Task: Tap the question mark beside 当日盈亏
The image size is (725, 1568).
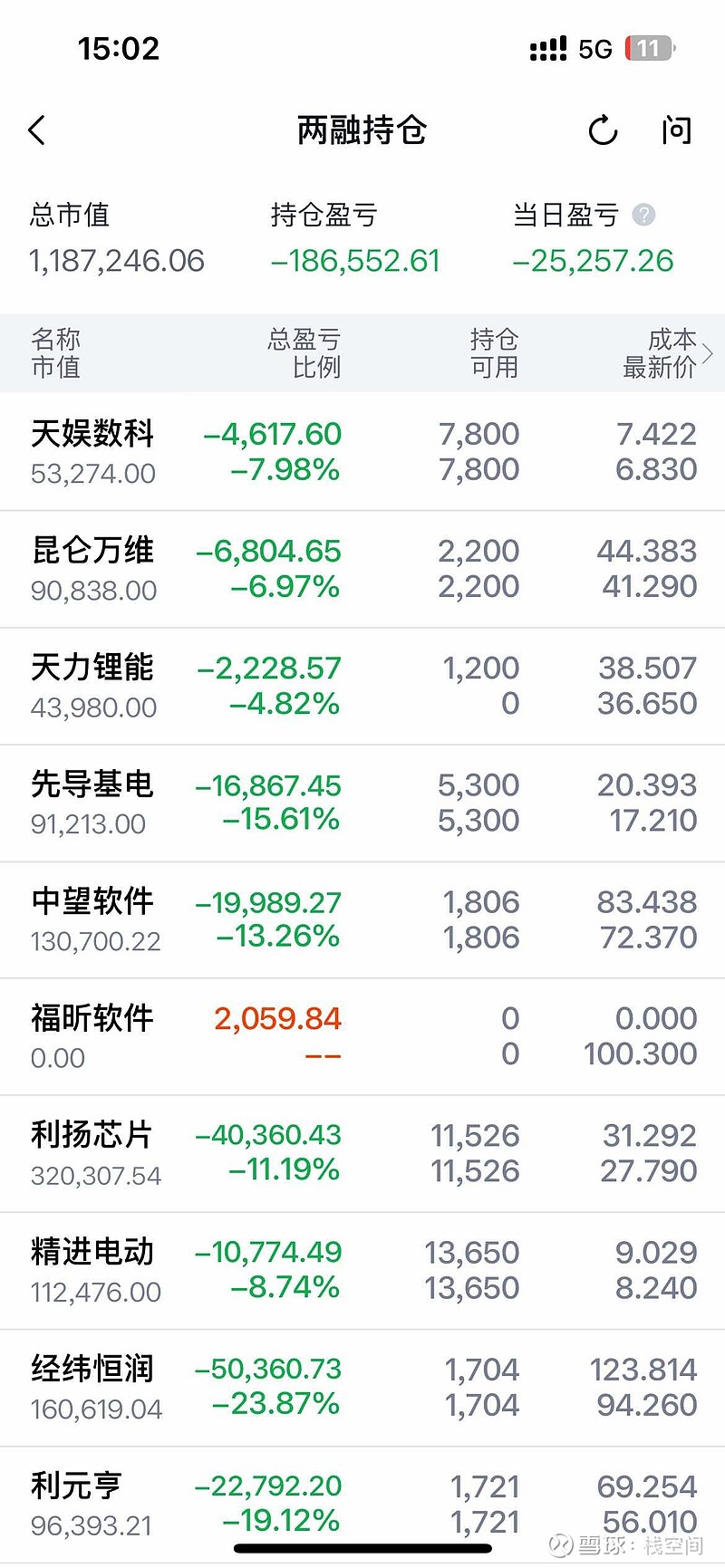Action: click(643, 215)
